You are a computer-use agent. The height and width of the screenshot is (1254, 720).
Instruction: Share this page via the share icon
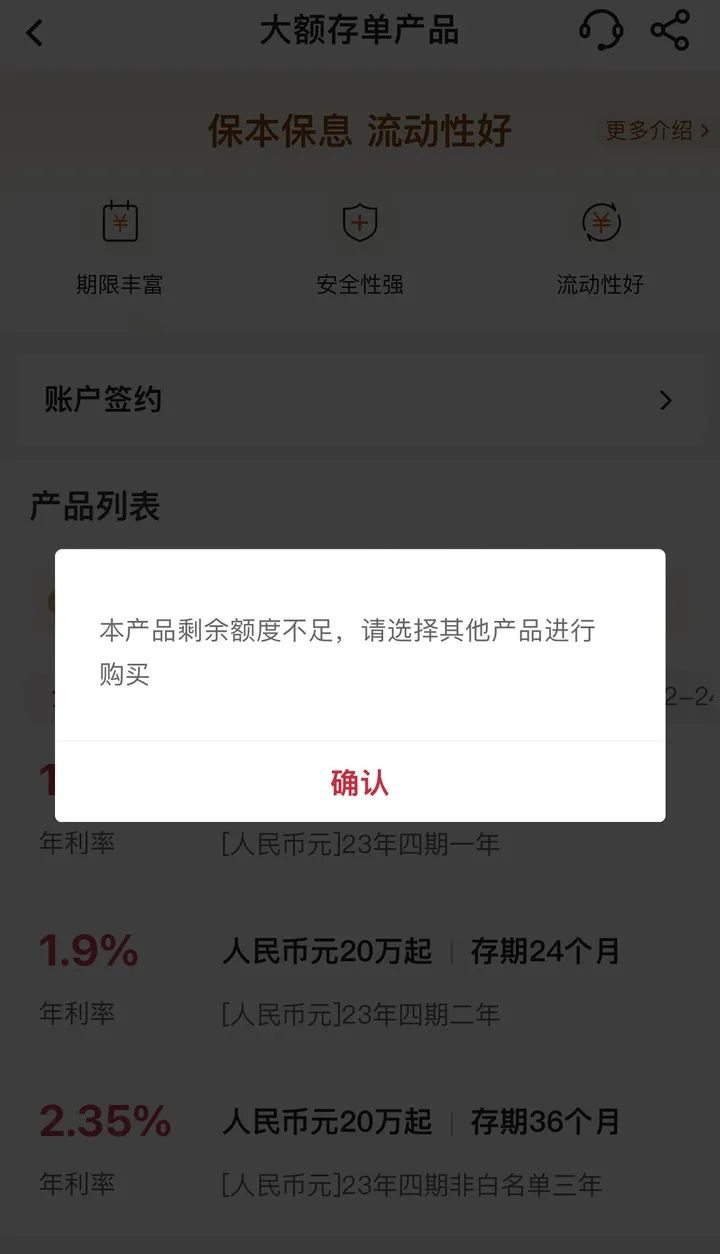670,30
